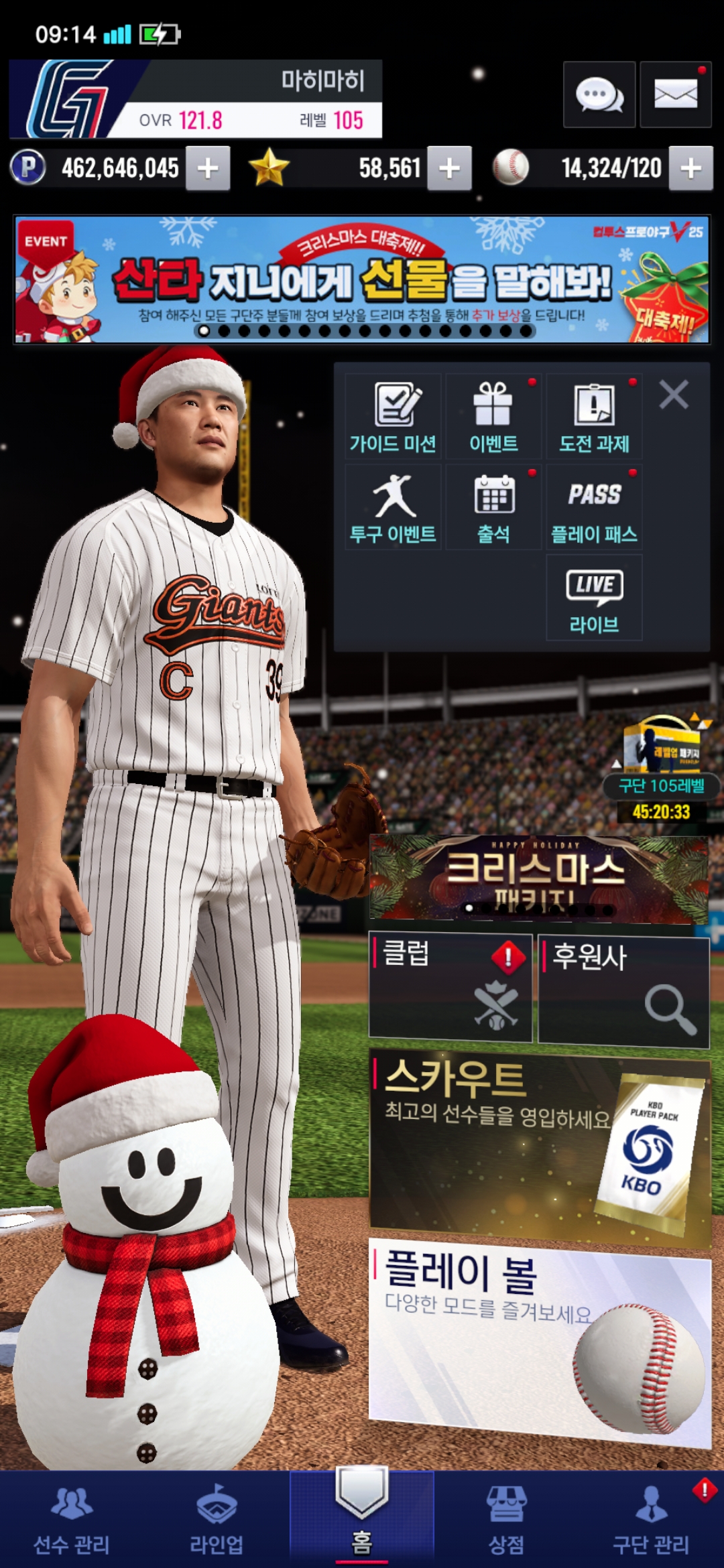
Task: Open 플레이 패스
Action: (595, 507)
